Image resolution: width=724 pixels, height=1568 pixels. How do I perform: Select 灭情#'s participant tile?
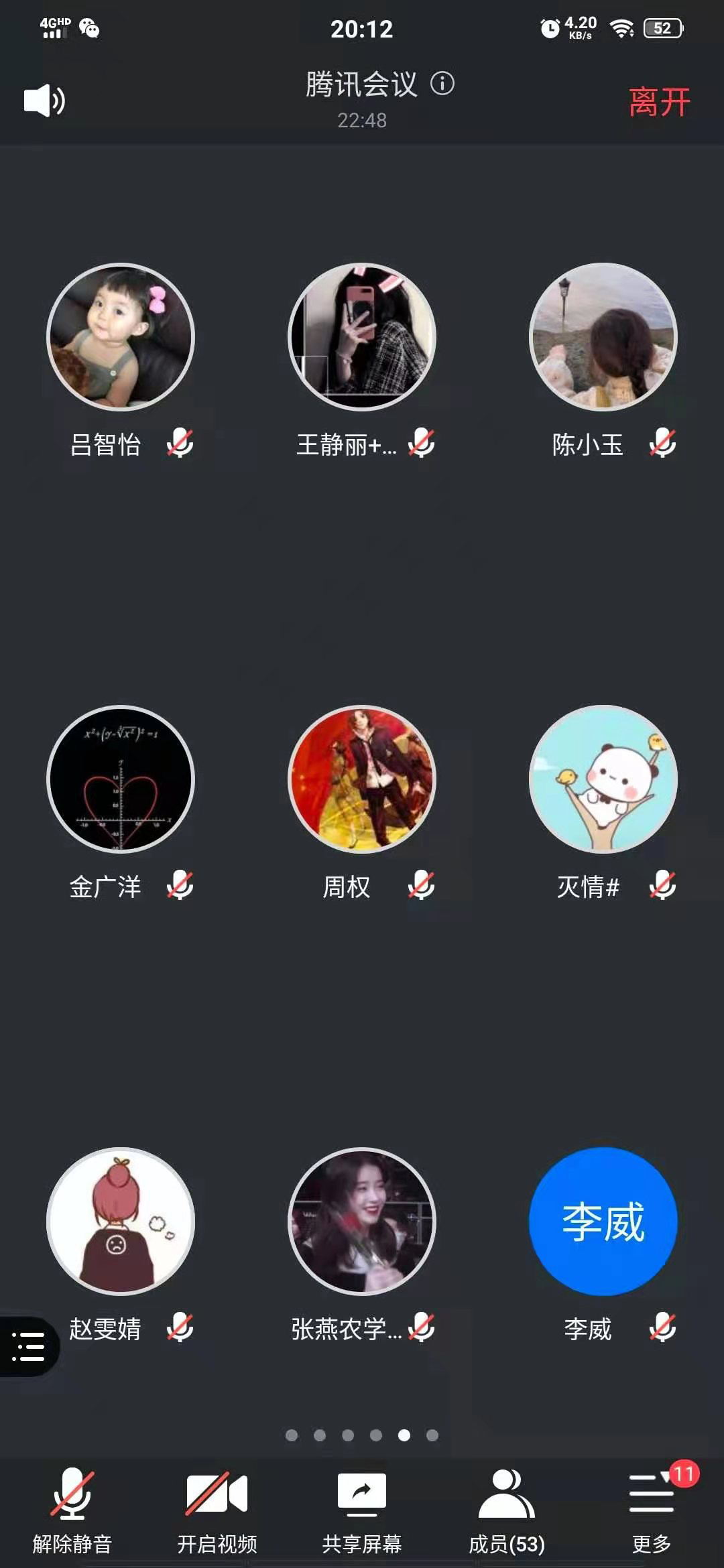603,779
